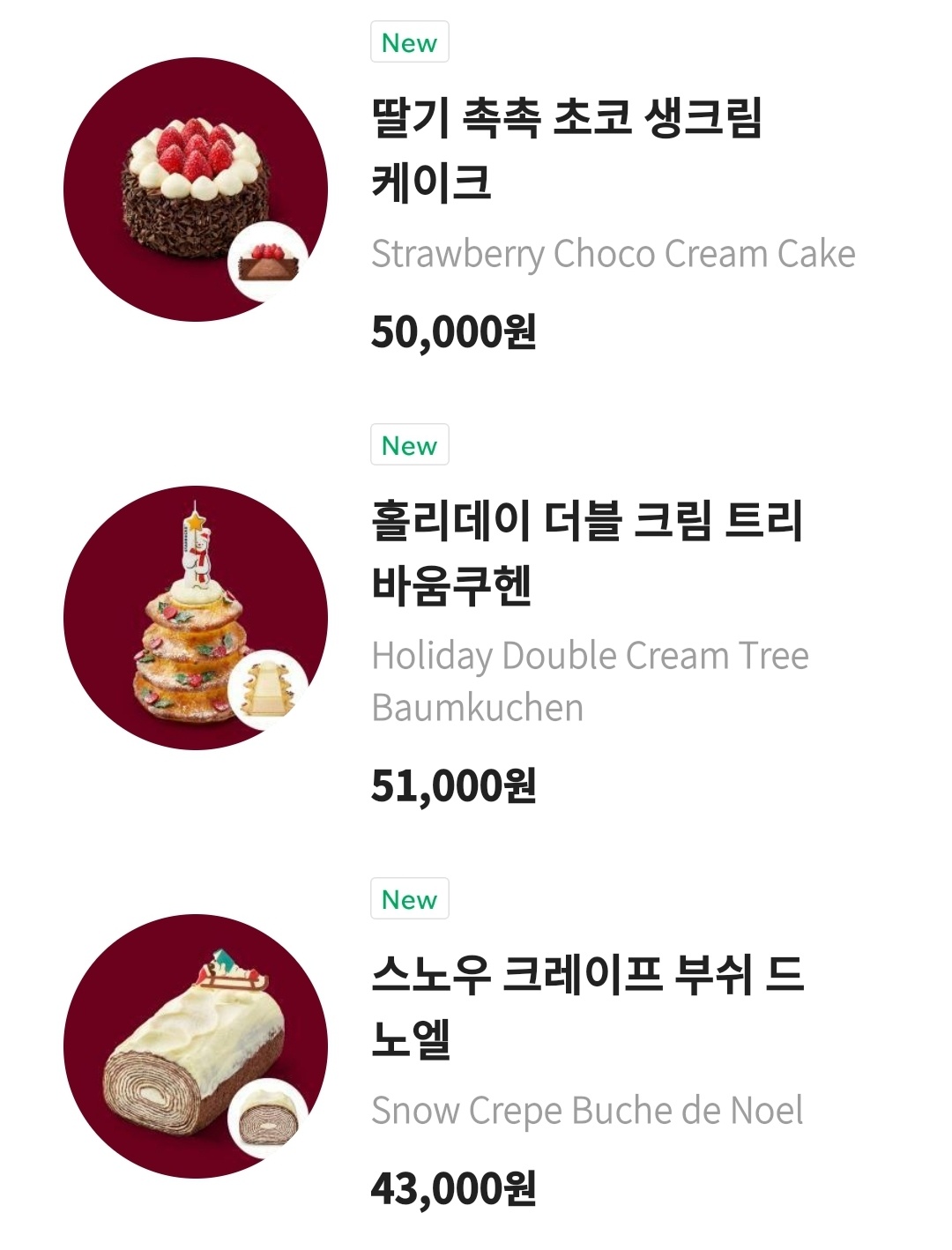This screenshot has height=1250, width=952.
Task: Click the New badge above the baumkuchen
Action: tap(409, 445)
